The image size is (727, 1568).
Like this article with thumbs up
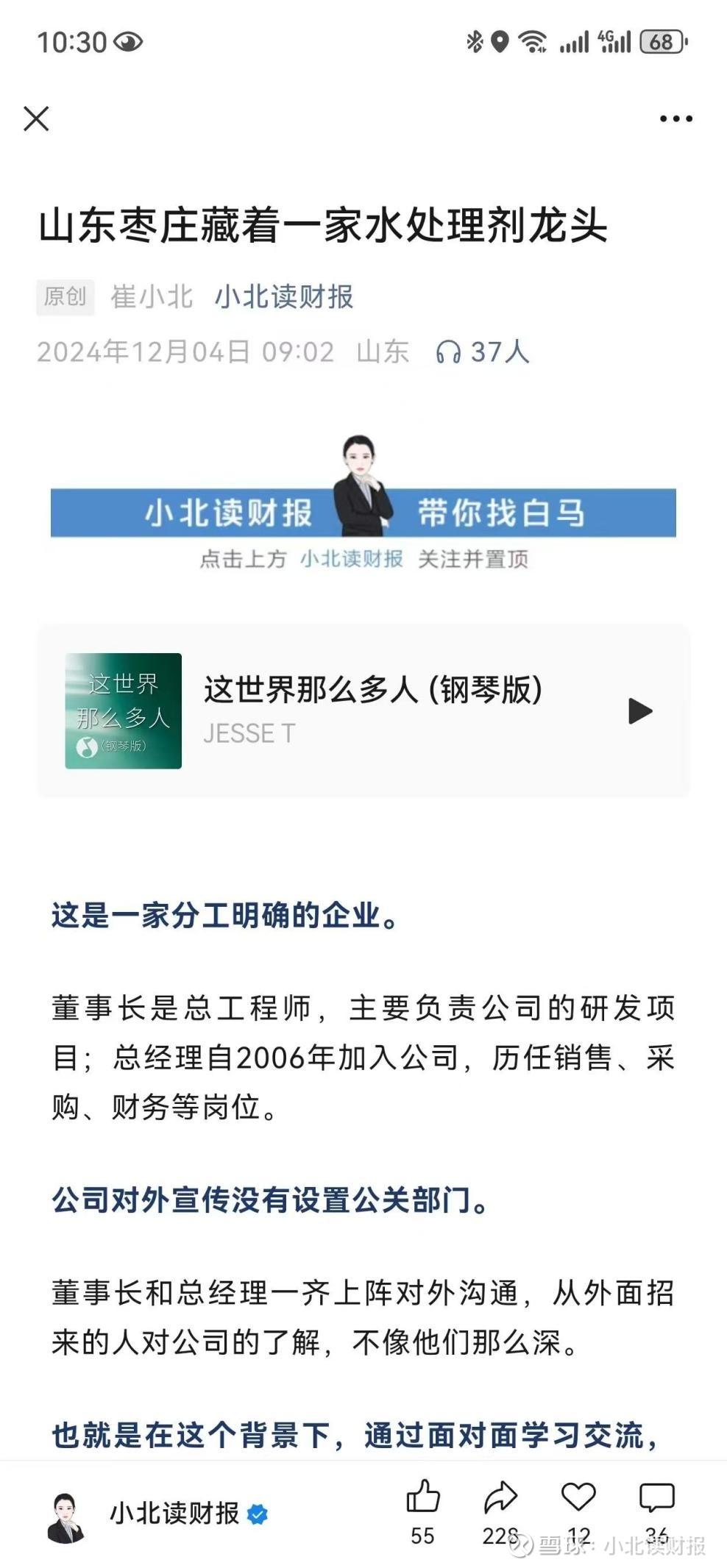423,1496
